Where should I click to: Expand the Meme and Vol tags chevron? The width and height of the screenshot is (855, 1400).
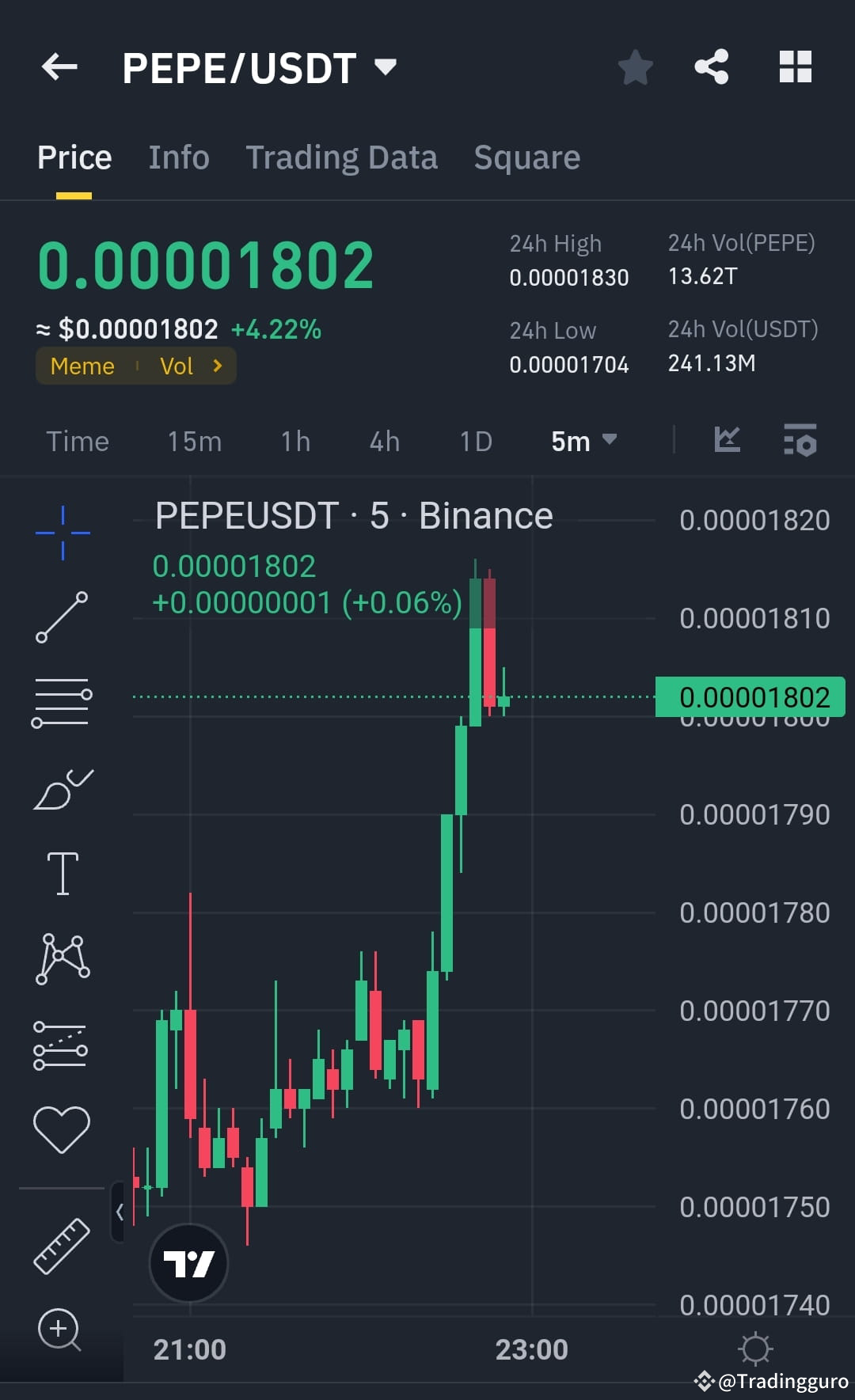[216, 366]
